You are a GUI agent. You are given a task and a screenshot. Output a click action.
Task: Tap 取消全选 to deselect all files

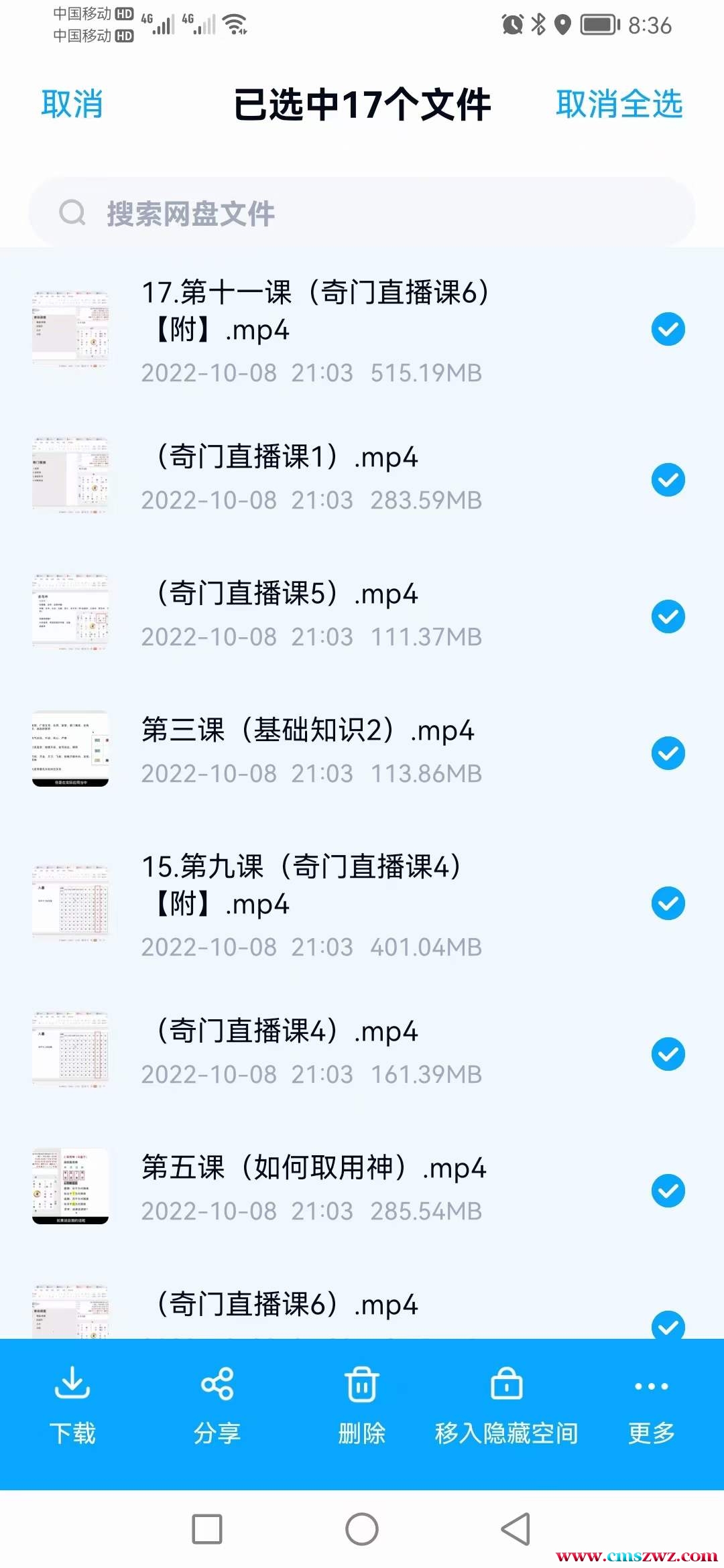click(x=619, y=105)
